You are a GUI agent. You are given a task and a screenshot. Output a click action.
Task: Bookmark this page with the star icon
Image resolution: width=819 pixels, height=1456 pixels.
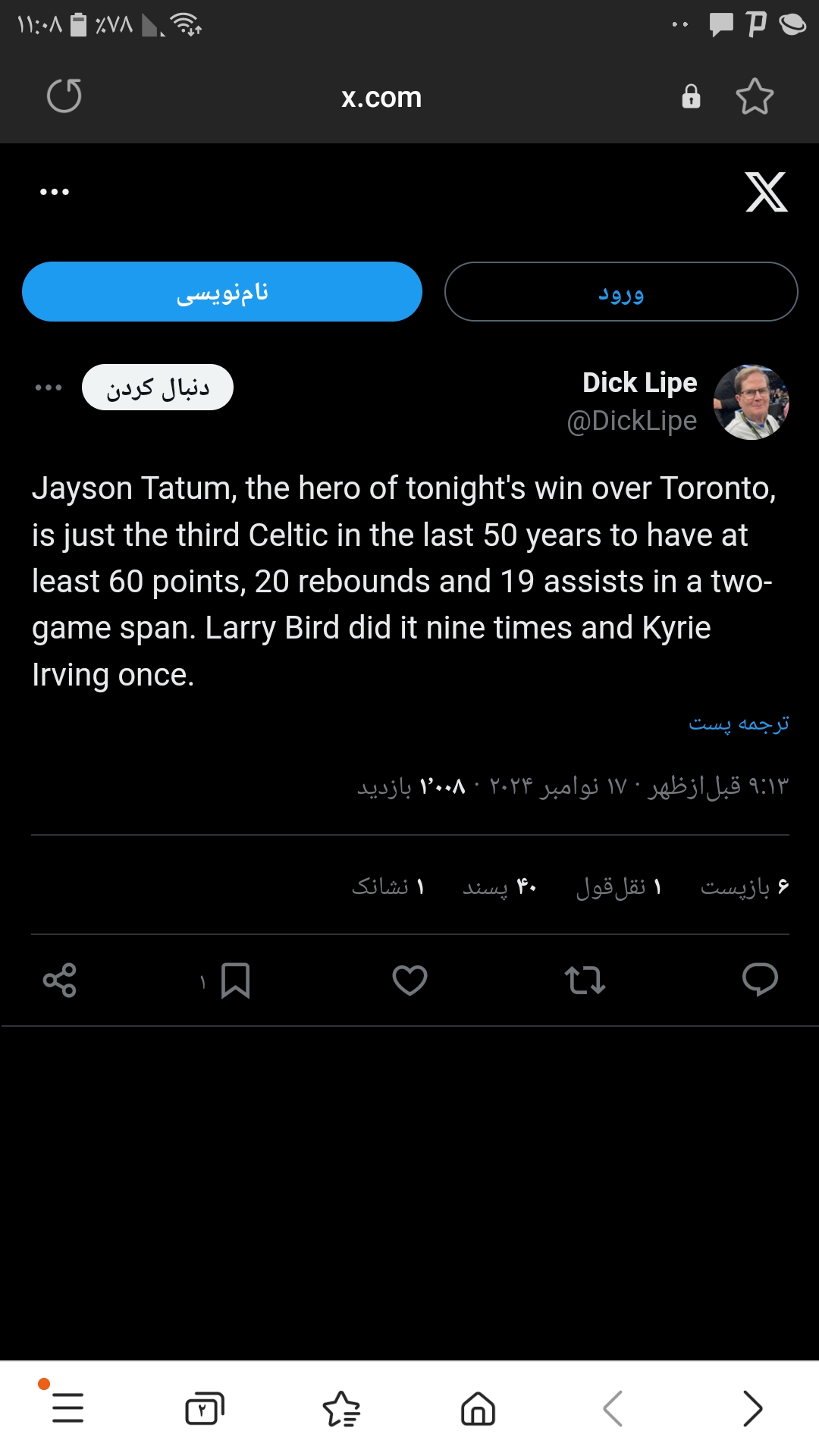click(755, 96)
